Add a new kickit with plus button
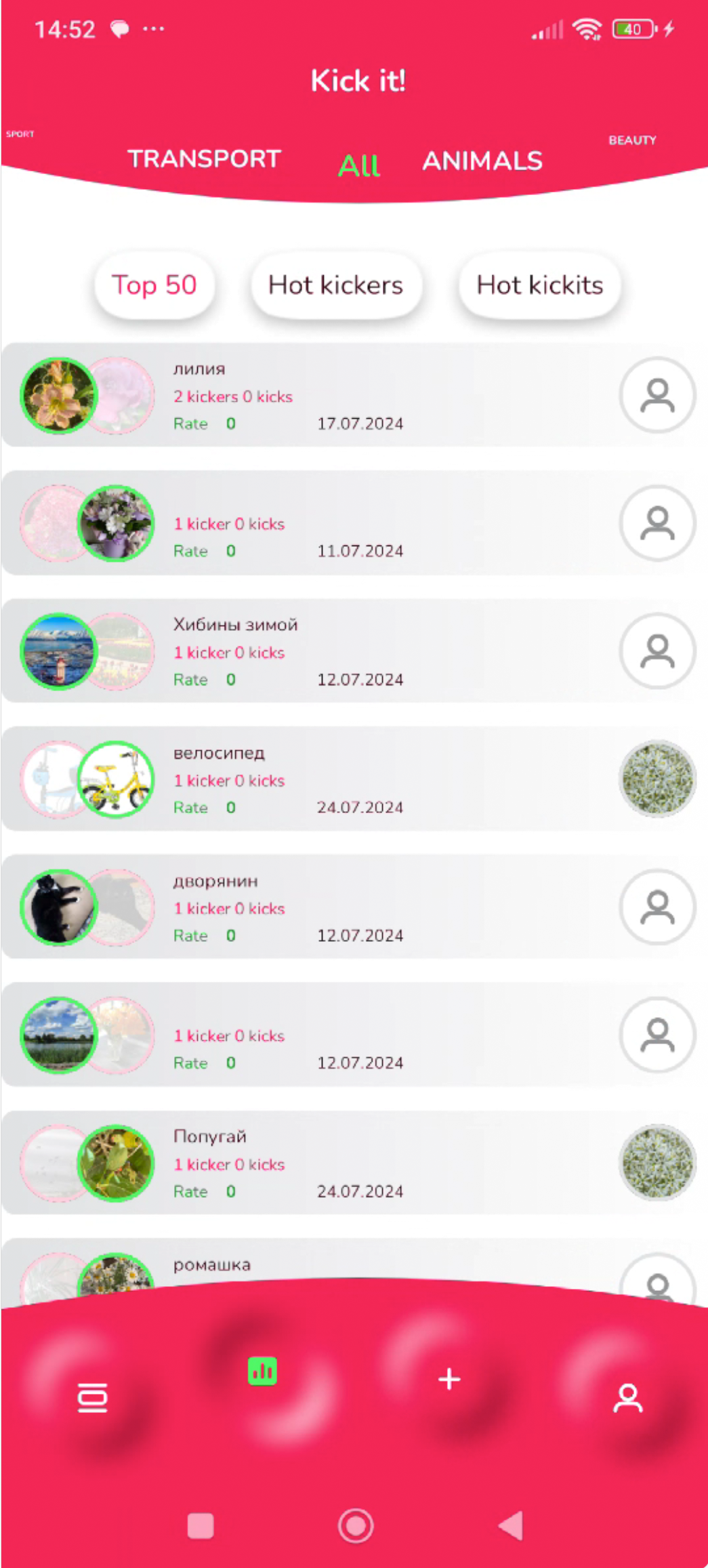708x1568 pixels. (x=449, y=1379)
